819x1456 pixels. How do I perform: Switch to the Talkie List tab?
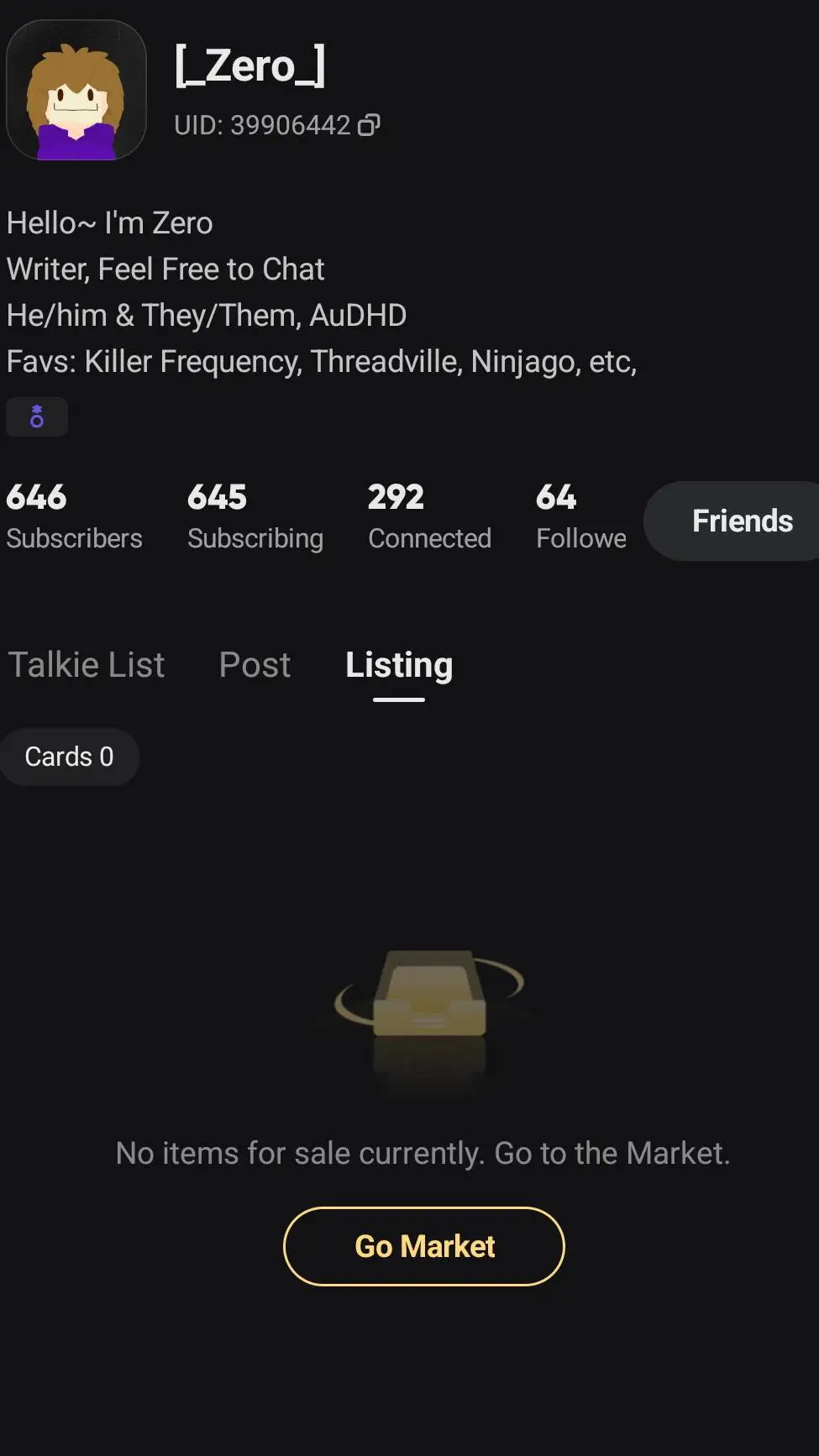pyautogui.click(x=87, y=665)
